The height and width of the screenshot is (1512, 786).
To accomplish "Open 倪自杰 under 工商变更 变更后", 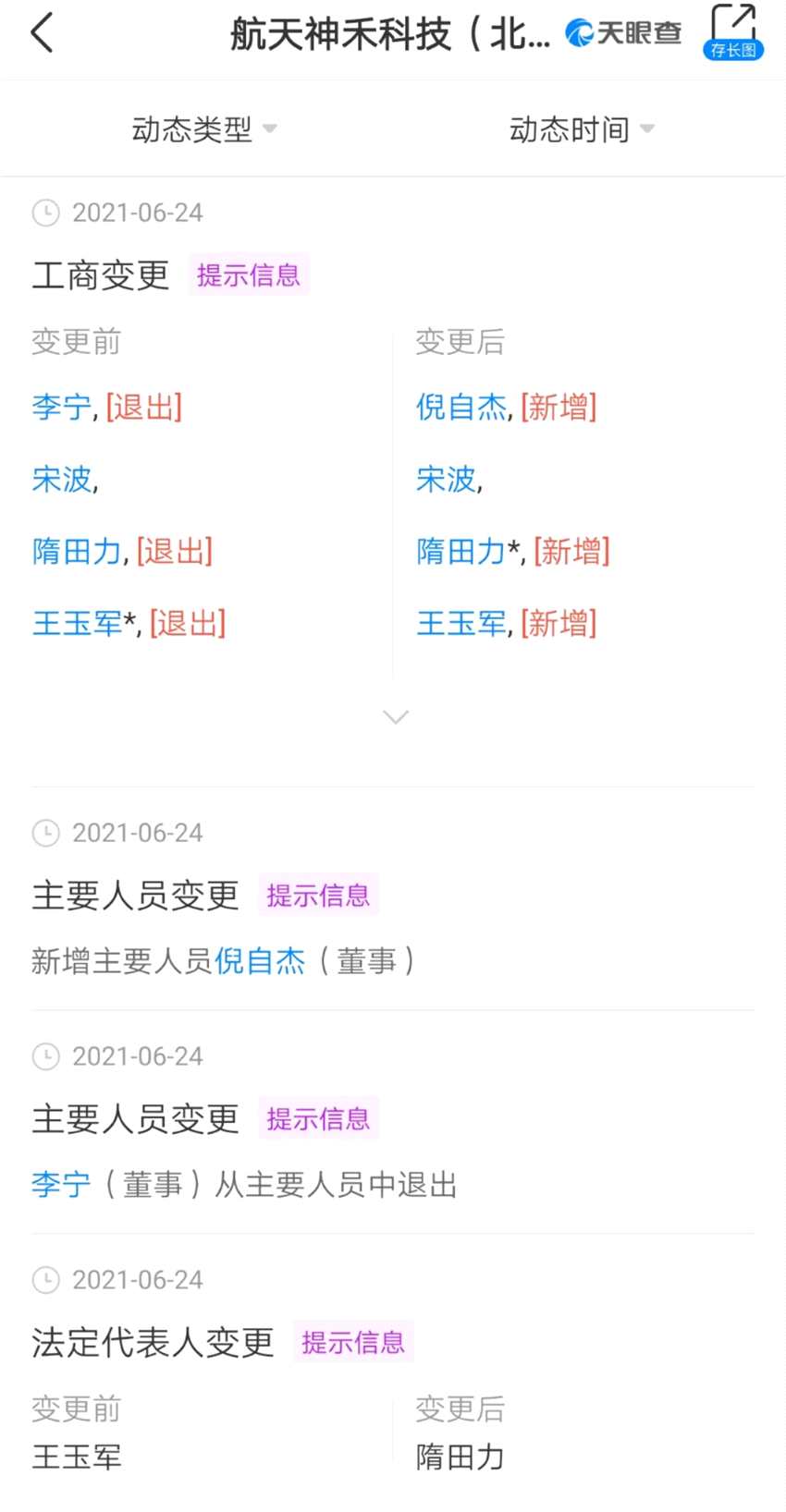I will [461, 407].
